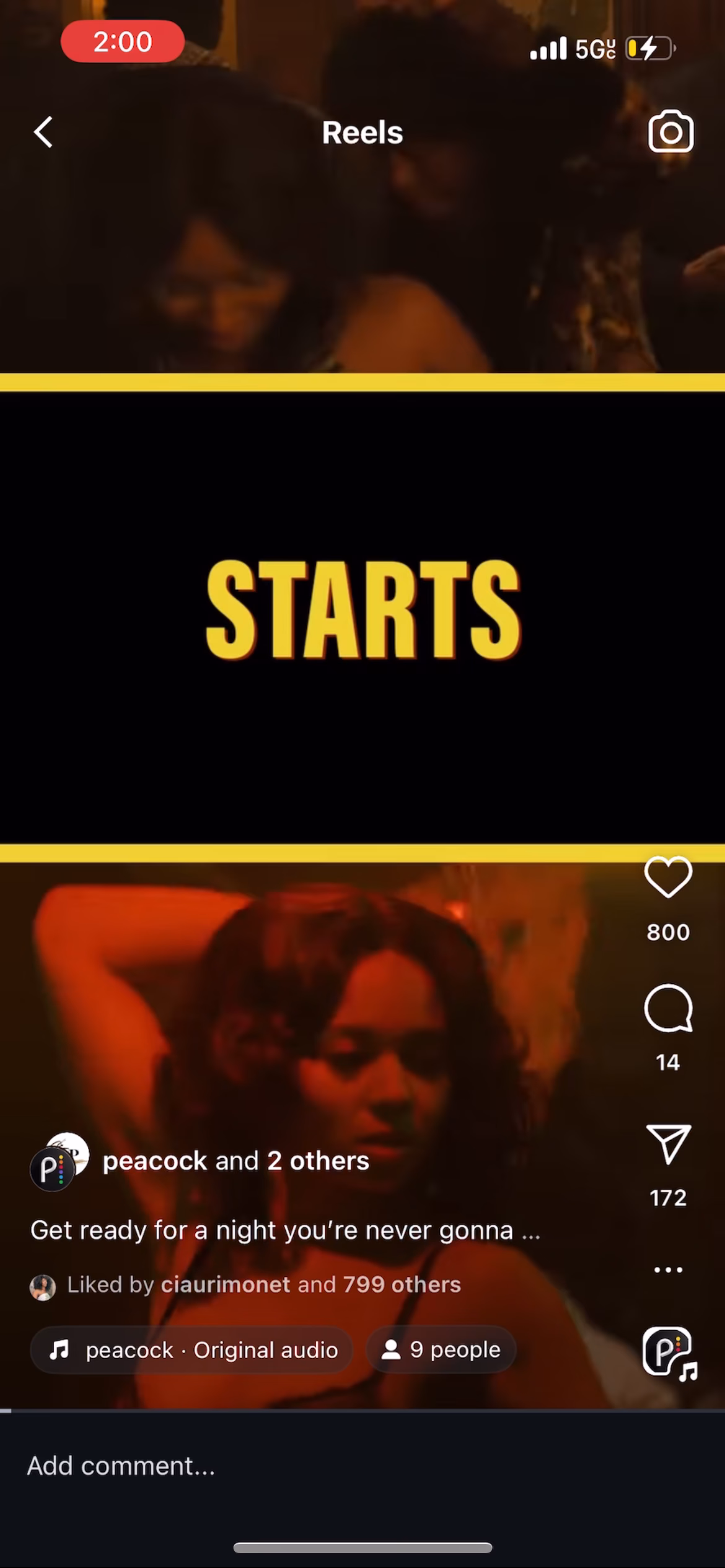The height and width of the screenshot is (1568, 725).
Task: View the 2 others collaborators
Action: [x=318, y=1161]
